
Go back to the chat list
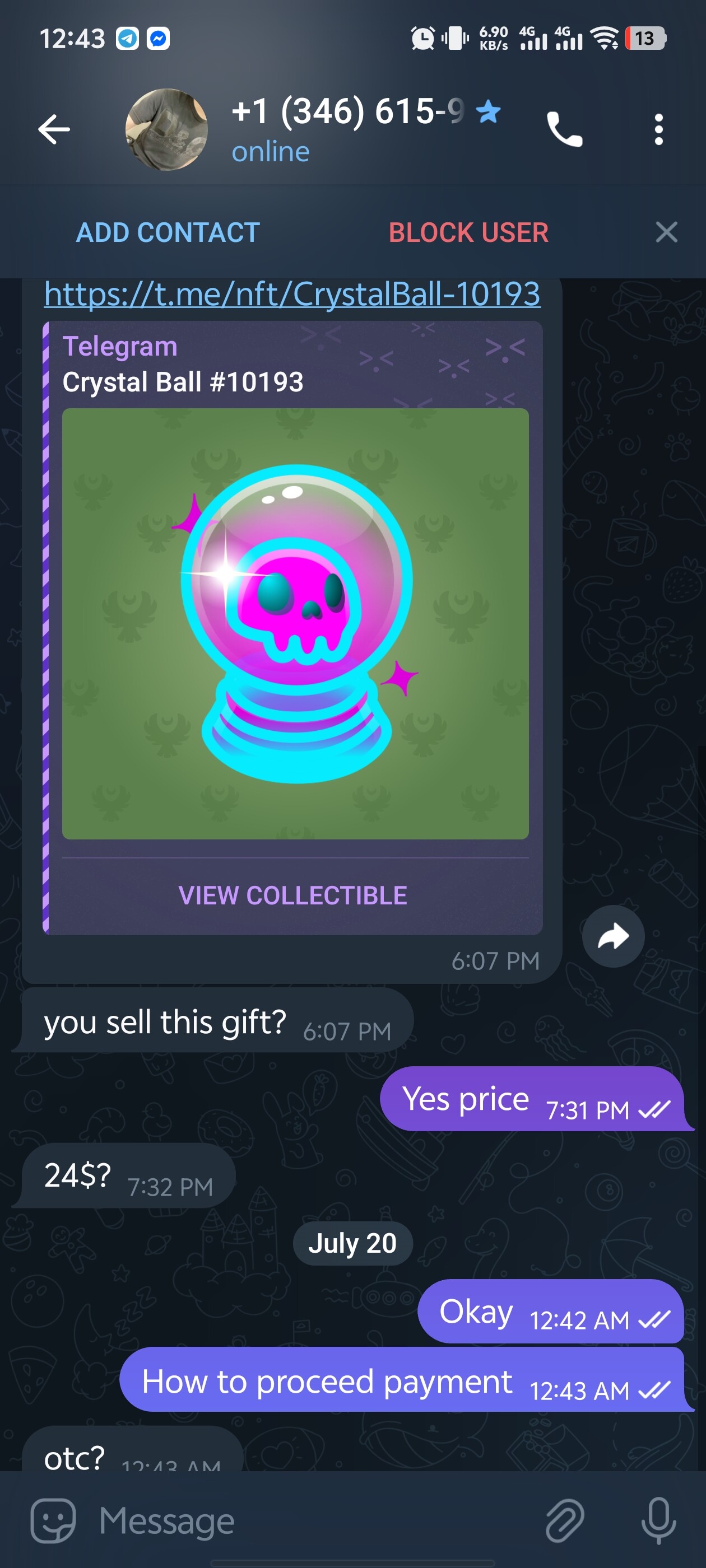click(54, 129)
